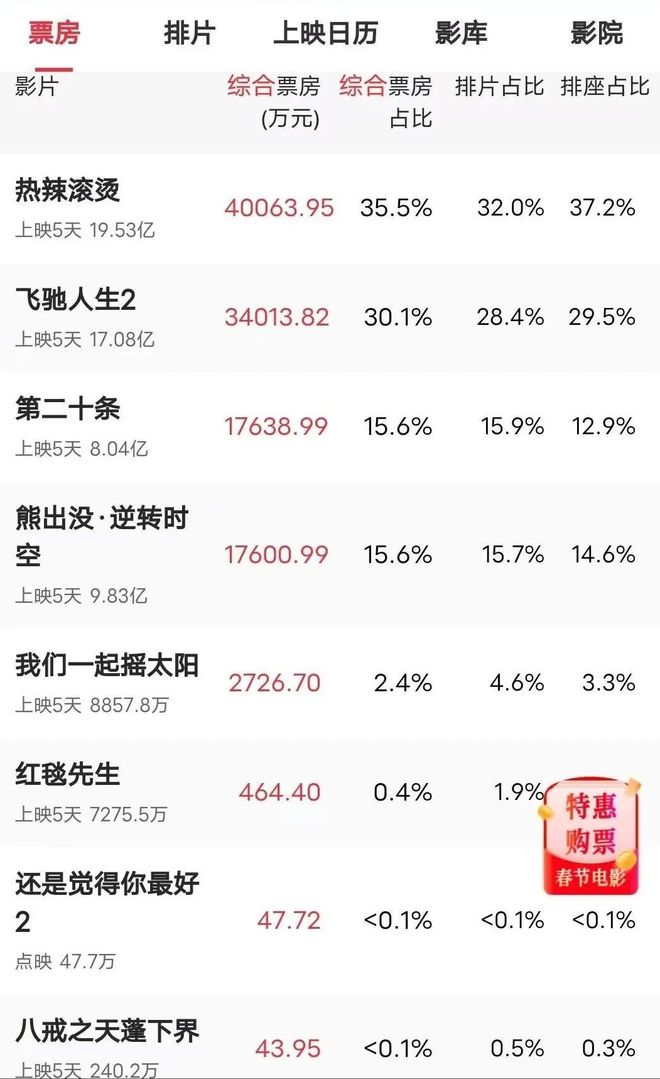Screen dimensions: 660x1079
Task: Switch to the 排片 tab
Action: (190, 33)
